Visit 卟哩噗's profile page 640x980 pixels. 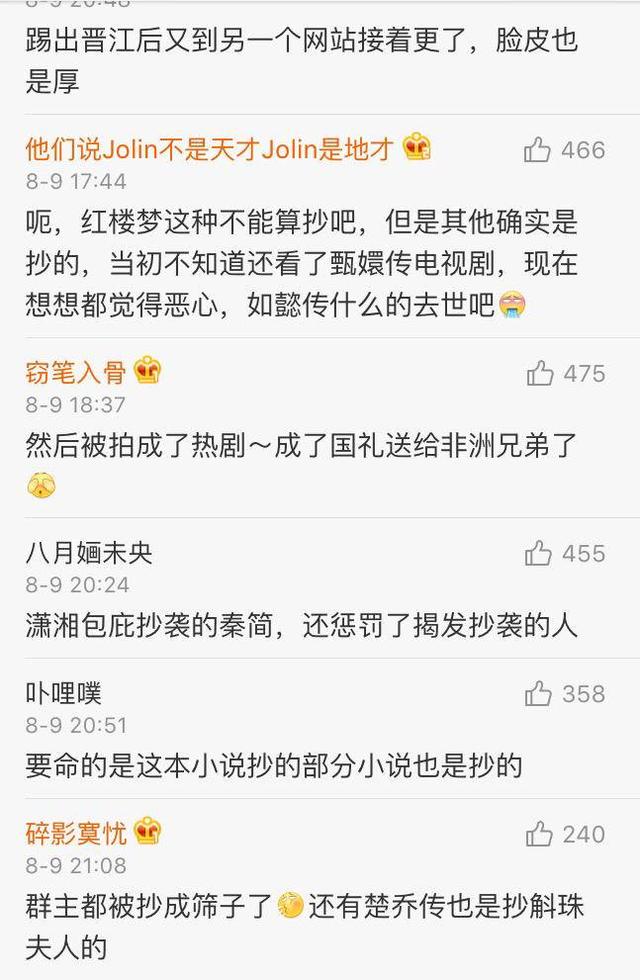(x=63, y=693)
